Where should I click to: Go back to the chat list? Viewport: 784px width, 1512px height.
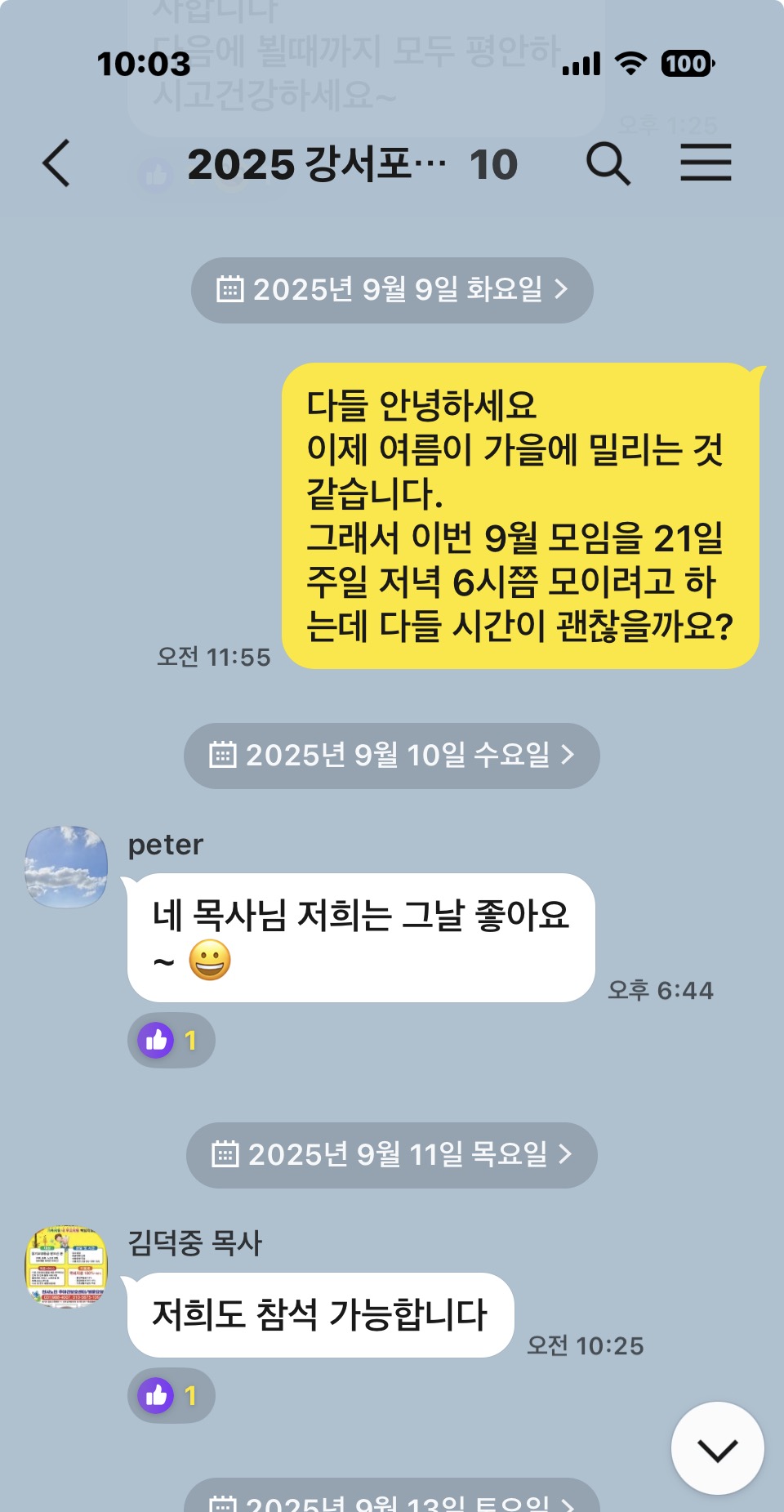(57, 163)
